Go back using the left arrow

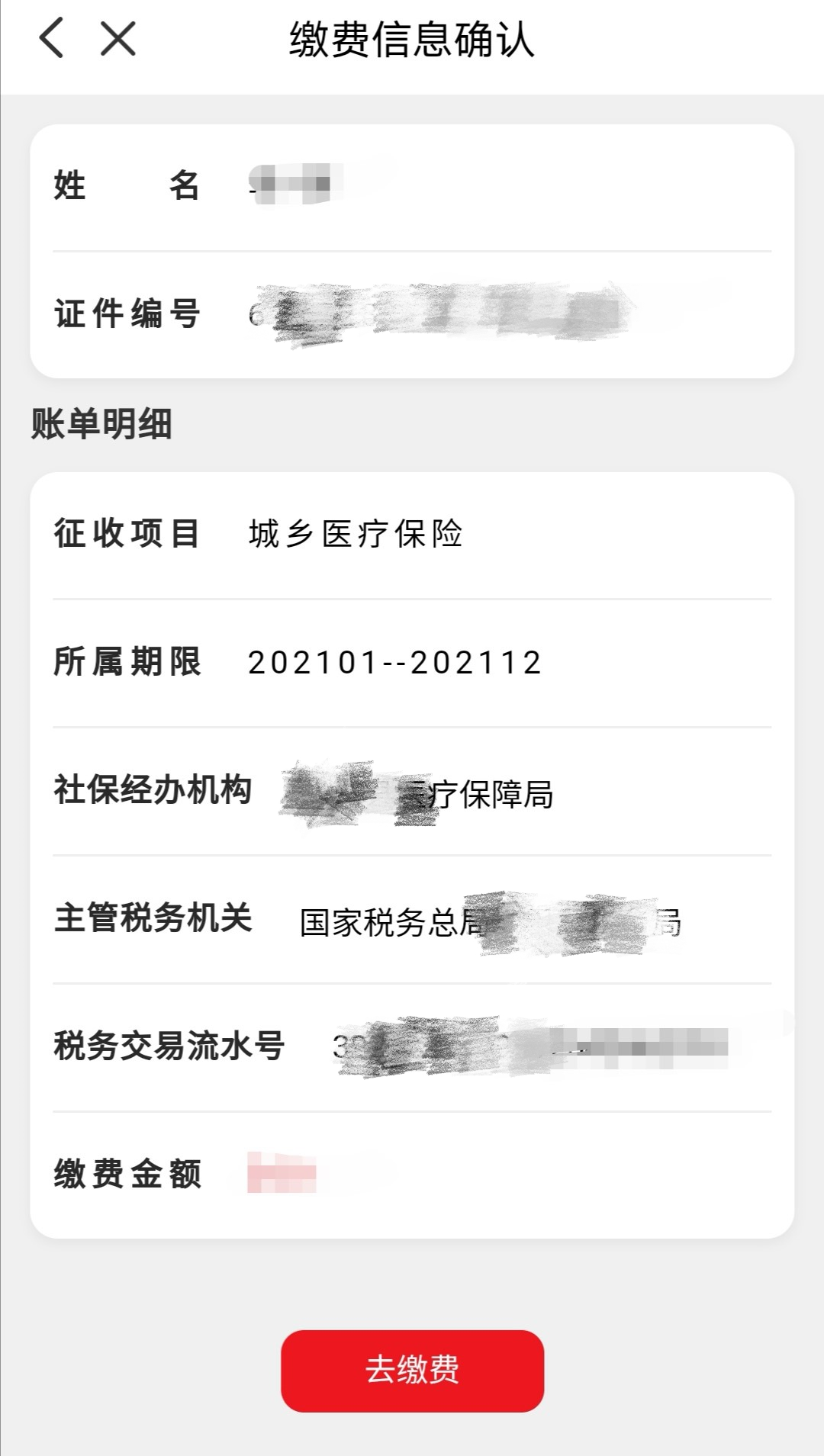coord(51,38)
